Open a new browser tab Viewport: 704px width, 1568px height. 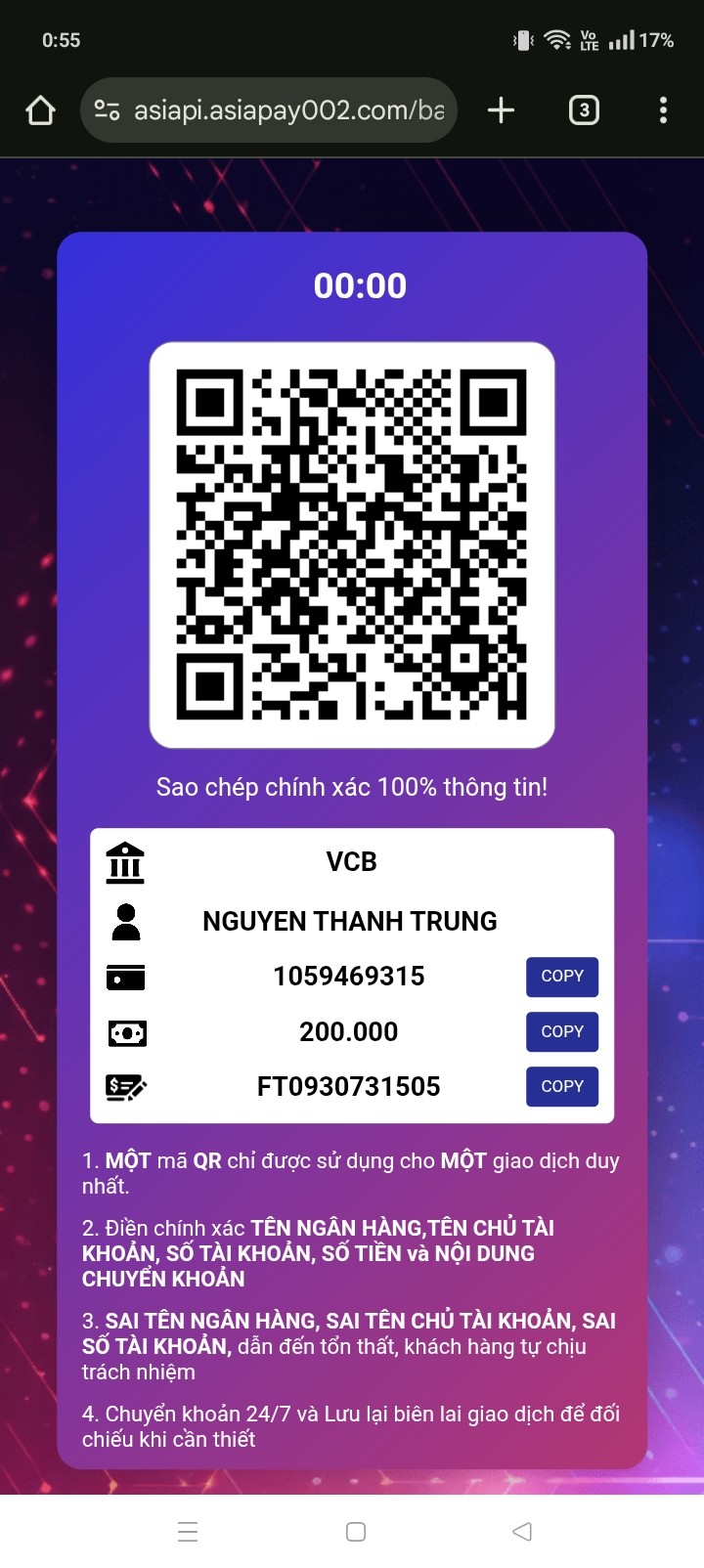pos(501,110)
